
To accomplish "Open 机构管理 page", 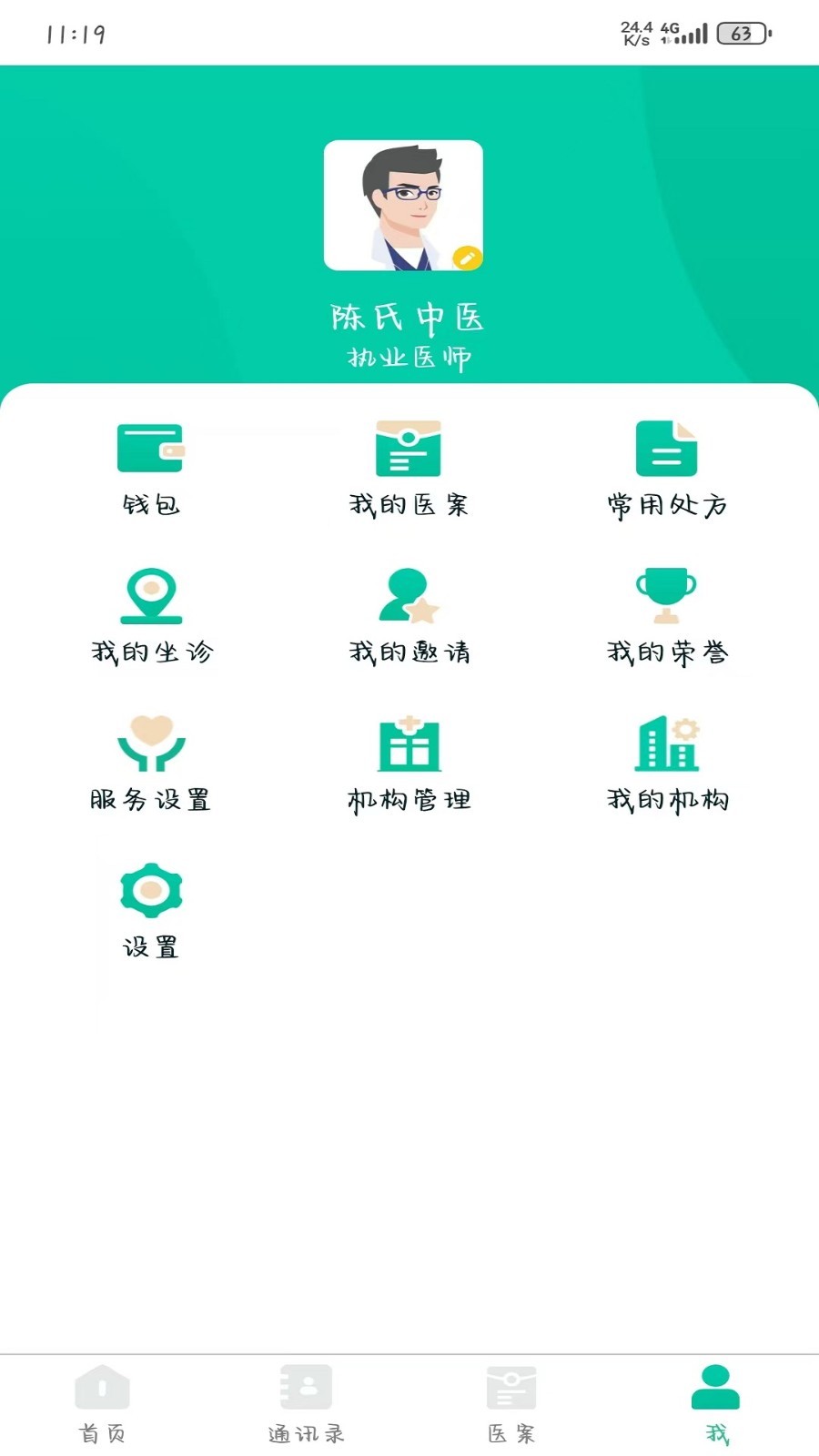I will (x=409, y=763).
